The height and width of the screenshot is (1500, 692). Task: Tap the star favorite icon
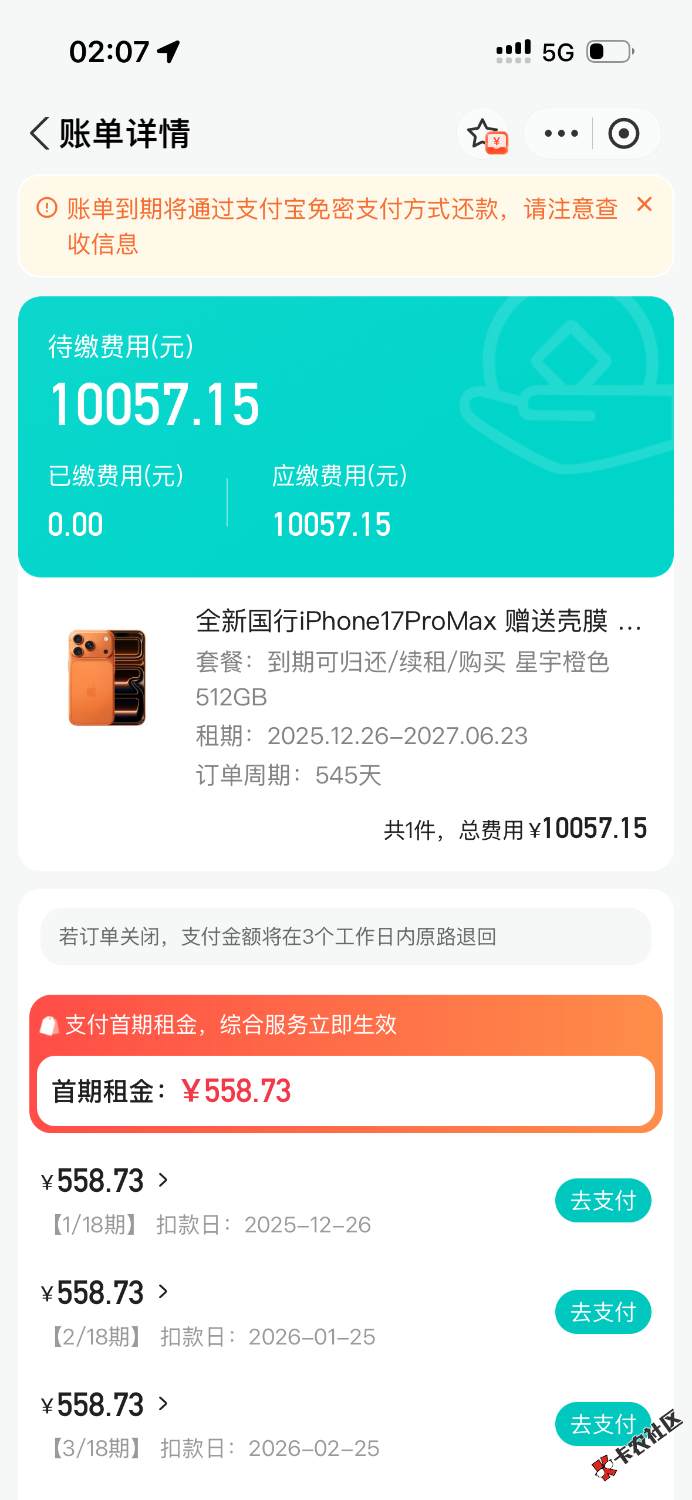coord(485,134)
